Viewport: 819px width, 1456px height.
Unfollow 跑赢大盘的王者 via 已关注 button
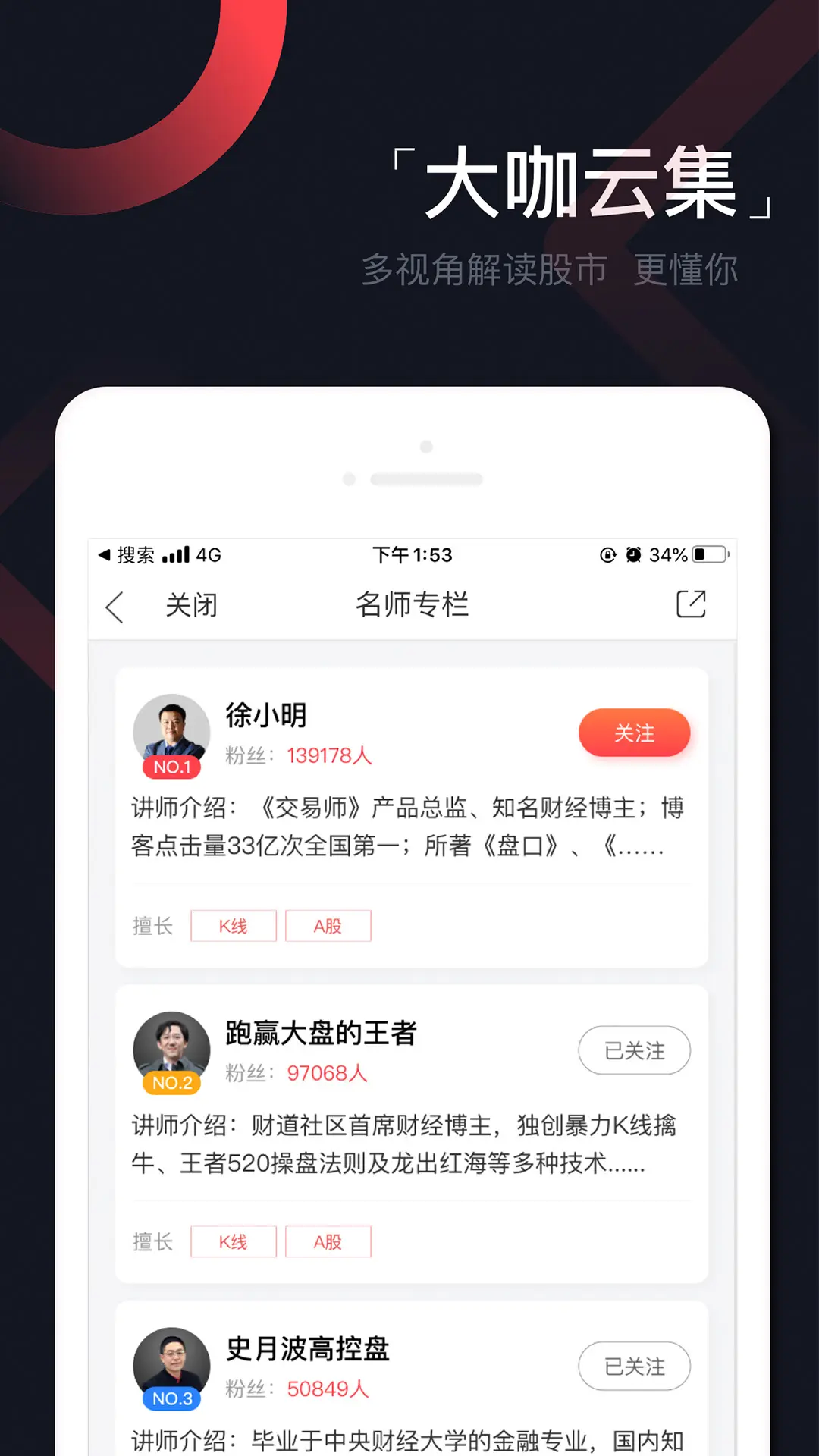point(634,1050)
